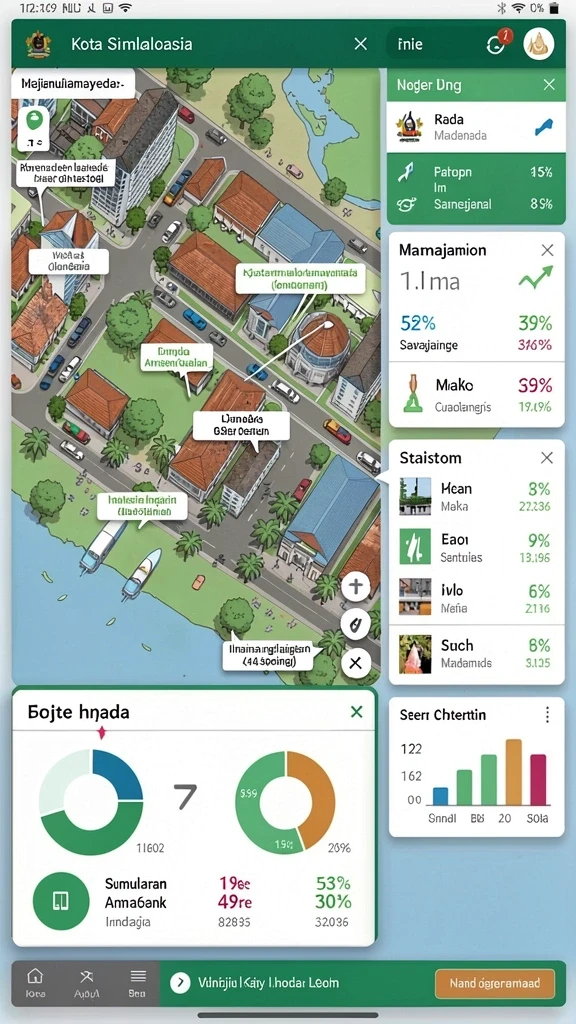Open the profile avatar
The height and width of the screenshot is (1024, 576).
coord(539,44)
